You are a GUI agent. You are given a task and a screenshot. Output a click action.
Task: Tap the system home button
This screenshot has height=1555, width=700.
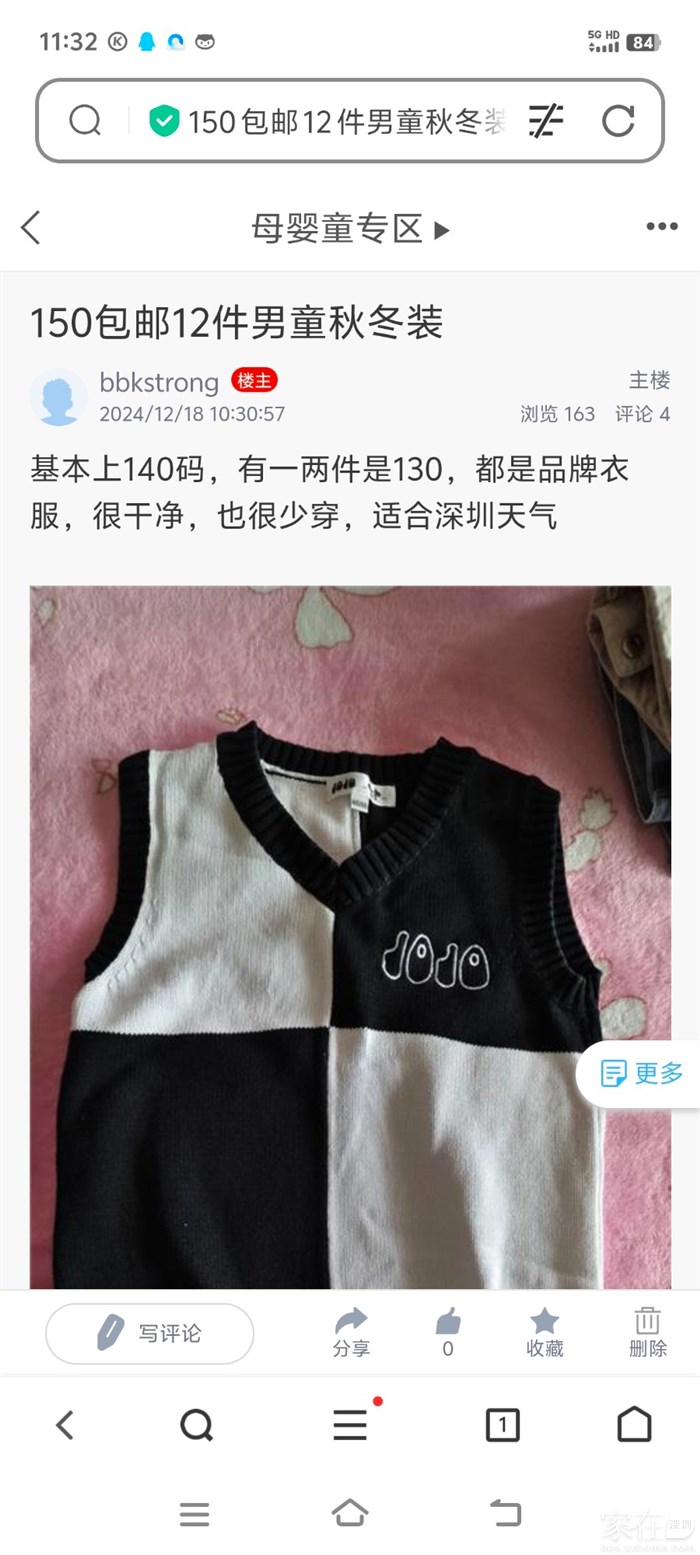[350, 1513]
